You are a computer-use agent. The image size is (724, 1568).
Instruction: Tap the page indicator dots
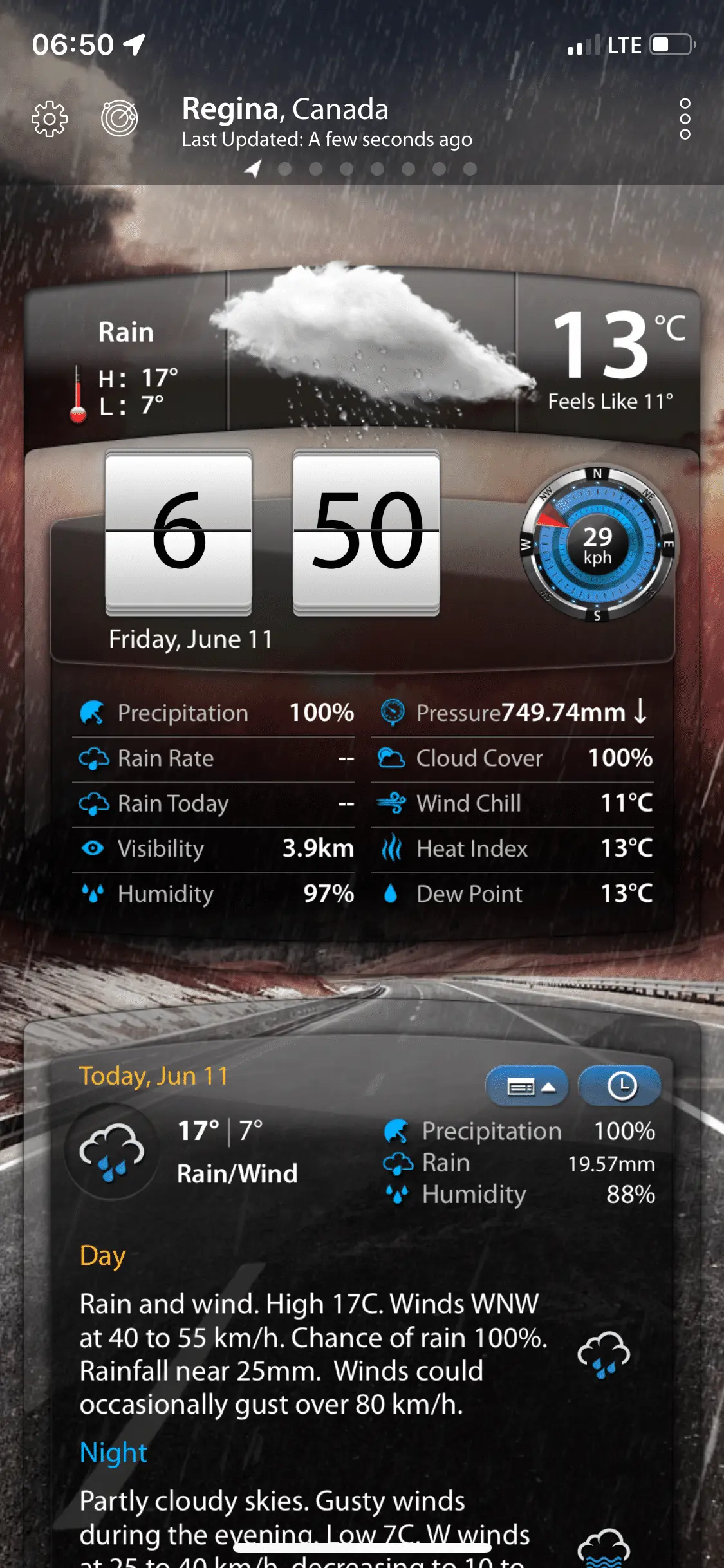pyautogui.click(x=362, y=169)
